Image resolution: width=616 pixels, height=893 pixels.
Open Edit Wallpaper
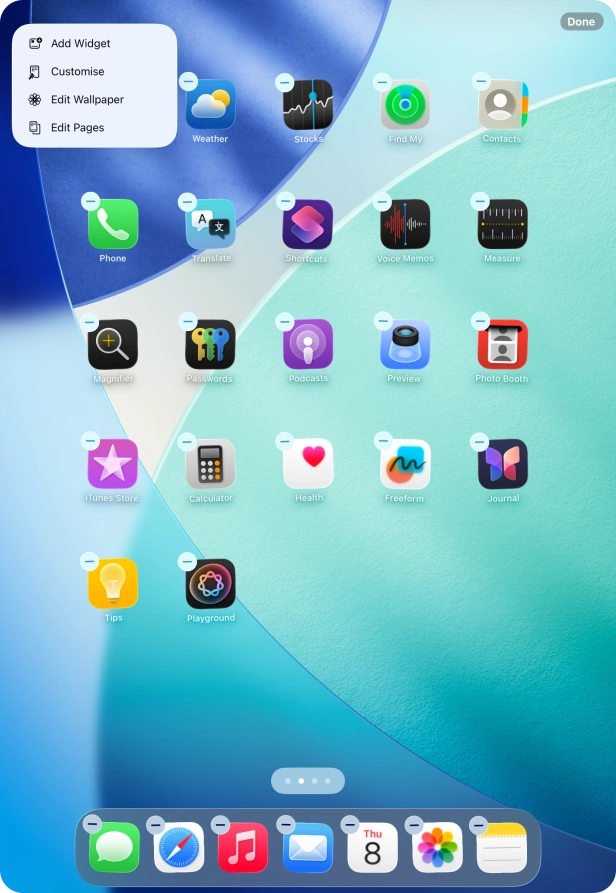coord(87,100)
